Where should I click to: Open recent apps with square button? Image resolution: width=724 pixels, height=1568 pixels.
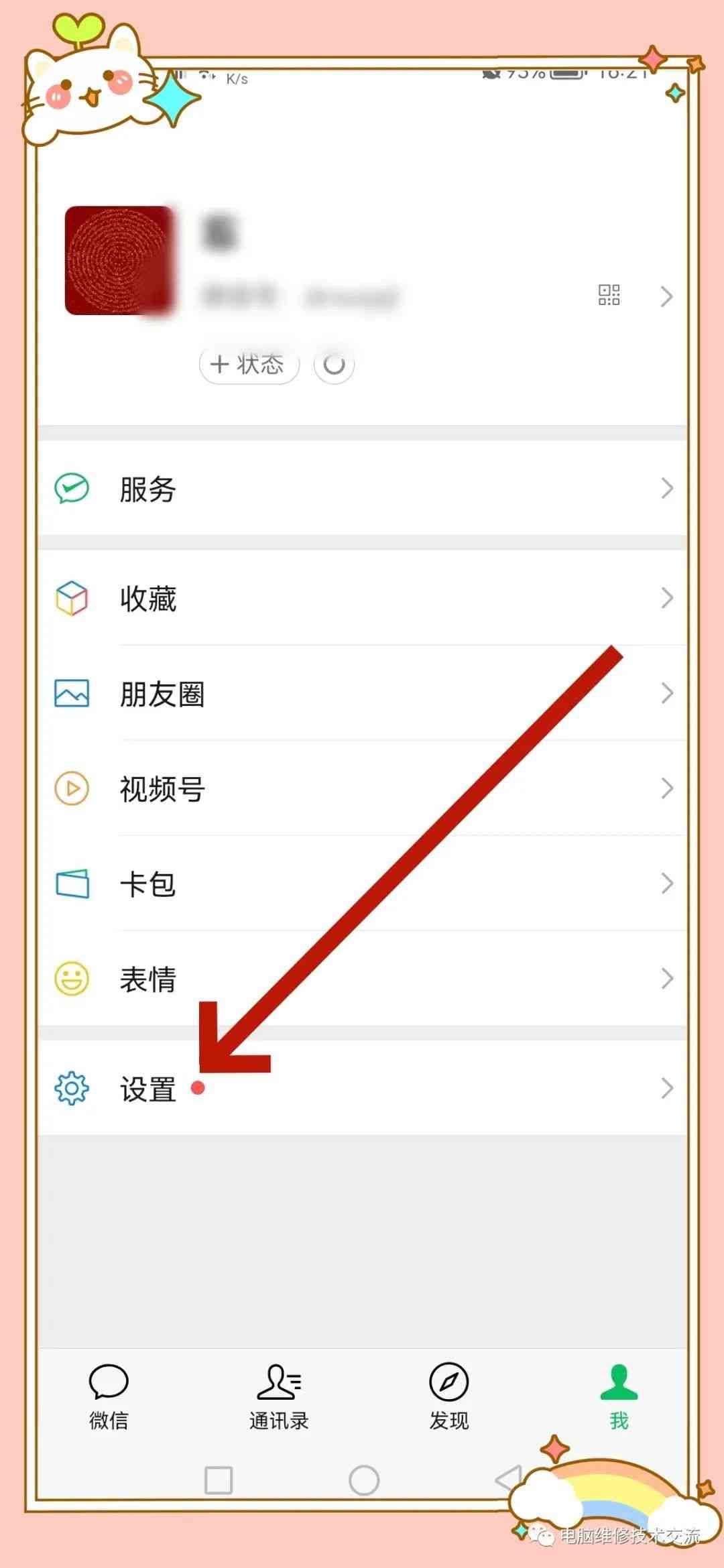(x=219, y=1480)
